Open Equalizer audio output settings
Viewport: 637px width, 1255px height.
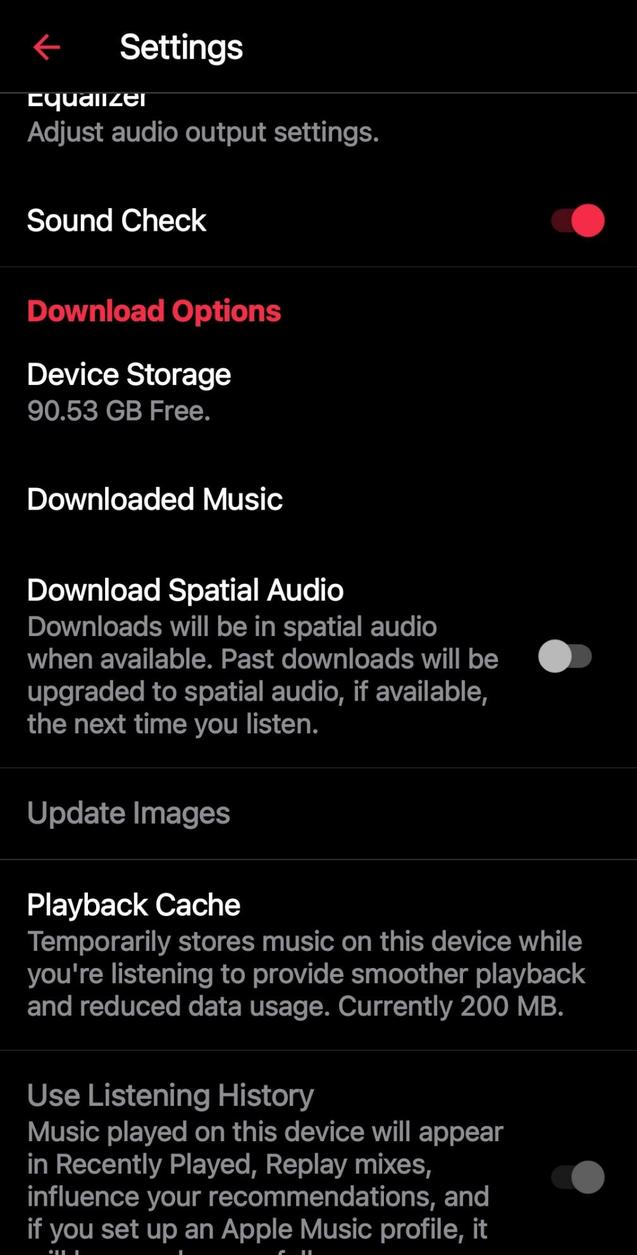point(202,120)
